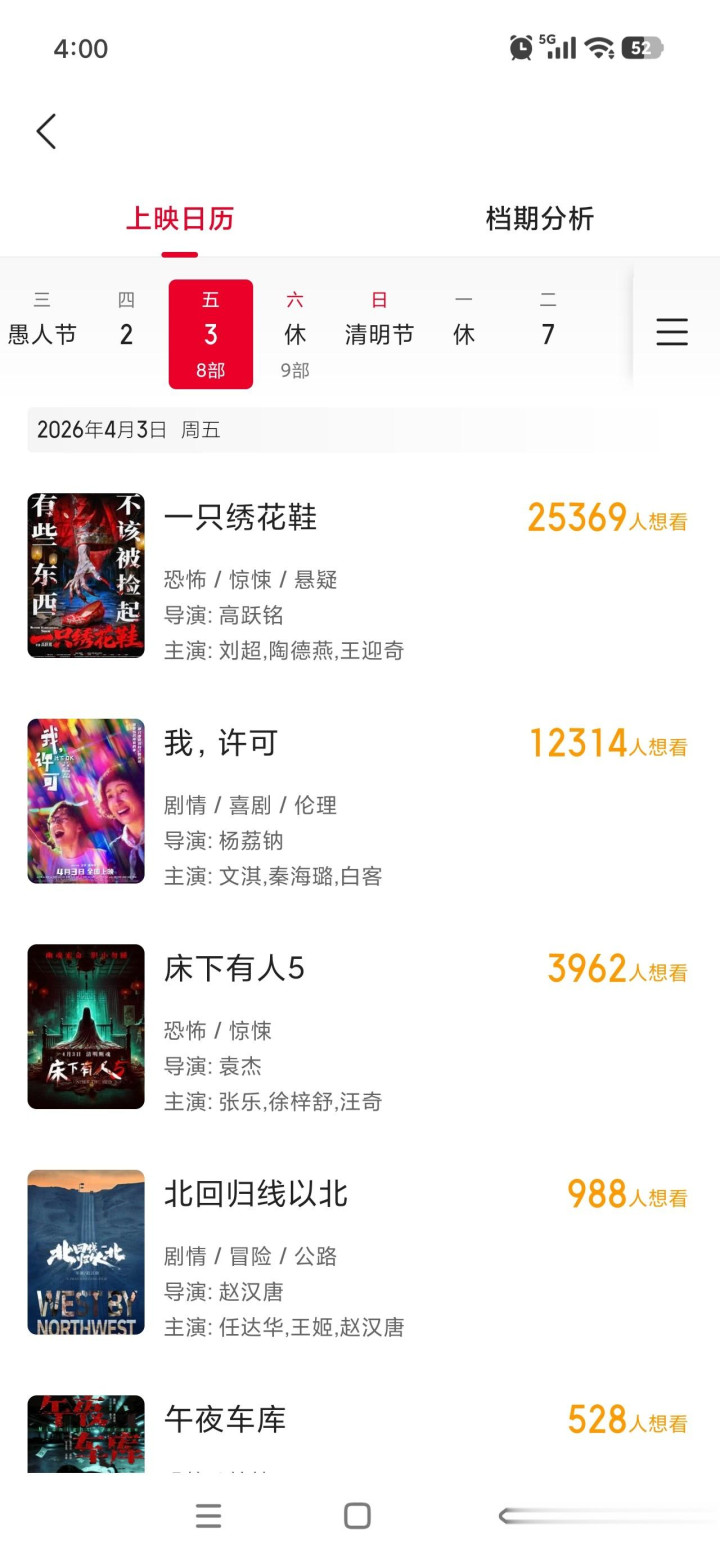Open the movie 午夜车库
Viewport: 720px width, 1559px height.
pyautogui.click(x=225, y=1420)
